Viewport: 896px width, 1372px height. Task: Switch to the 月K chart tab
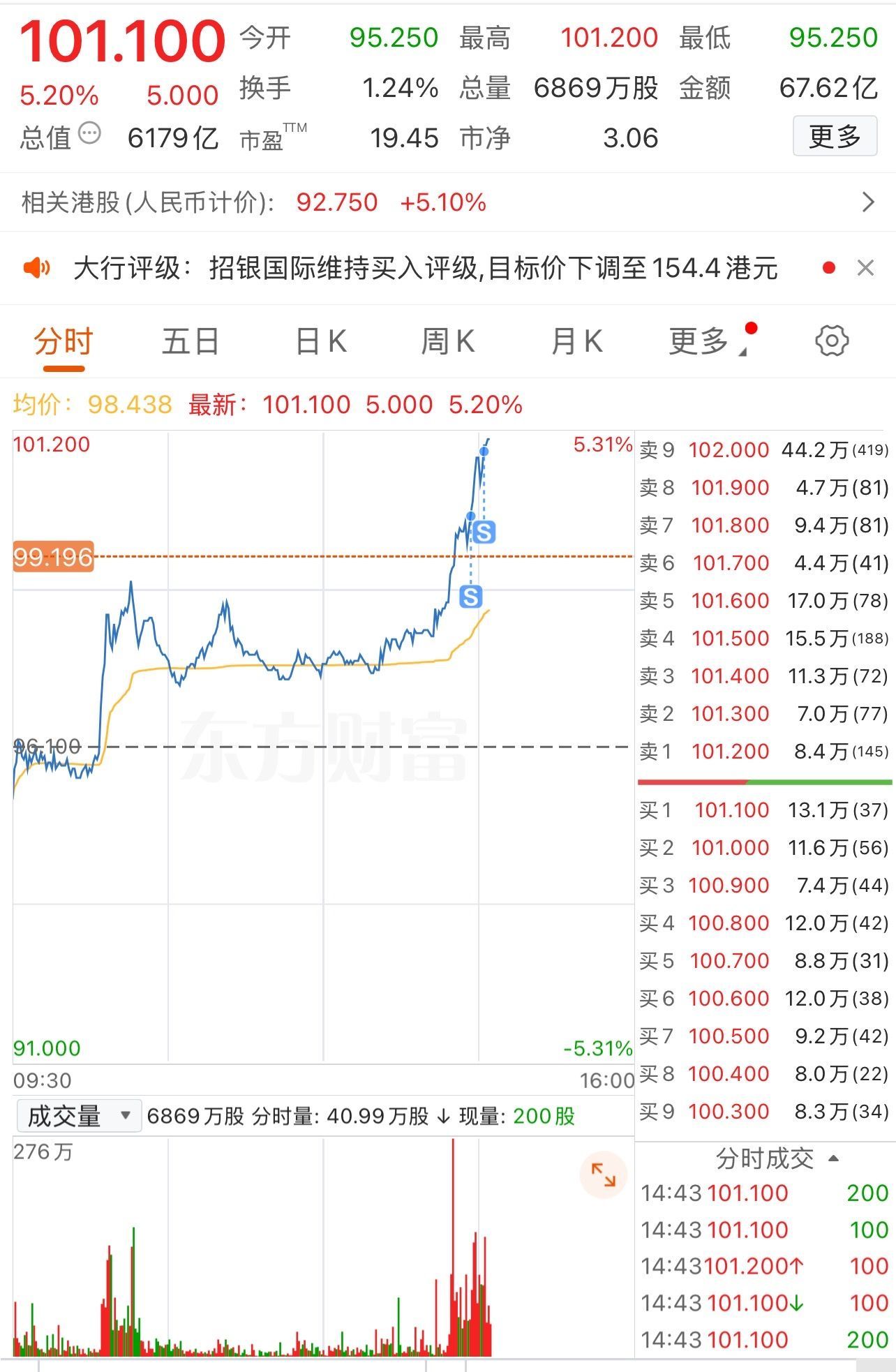576,342
